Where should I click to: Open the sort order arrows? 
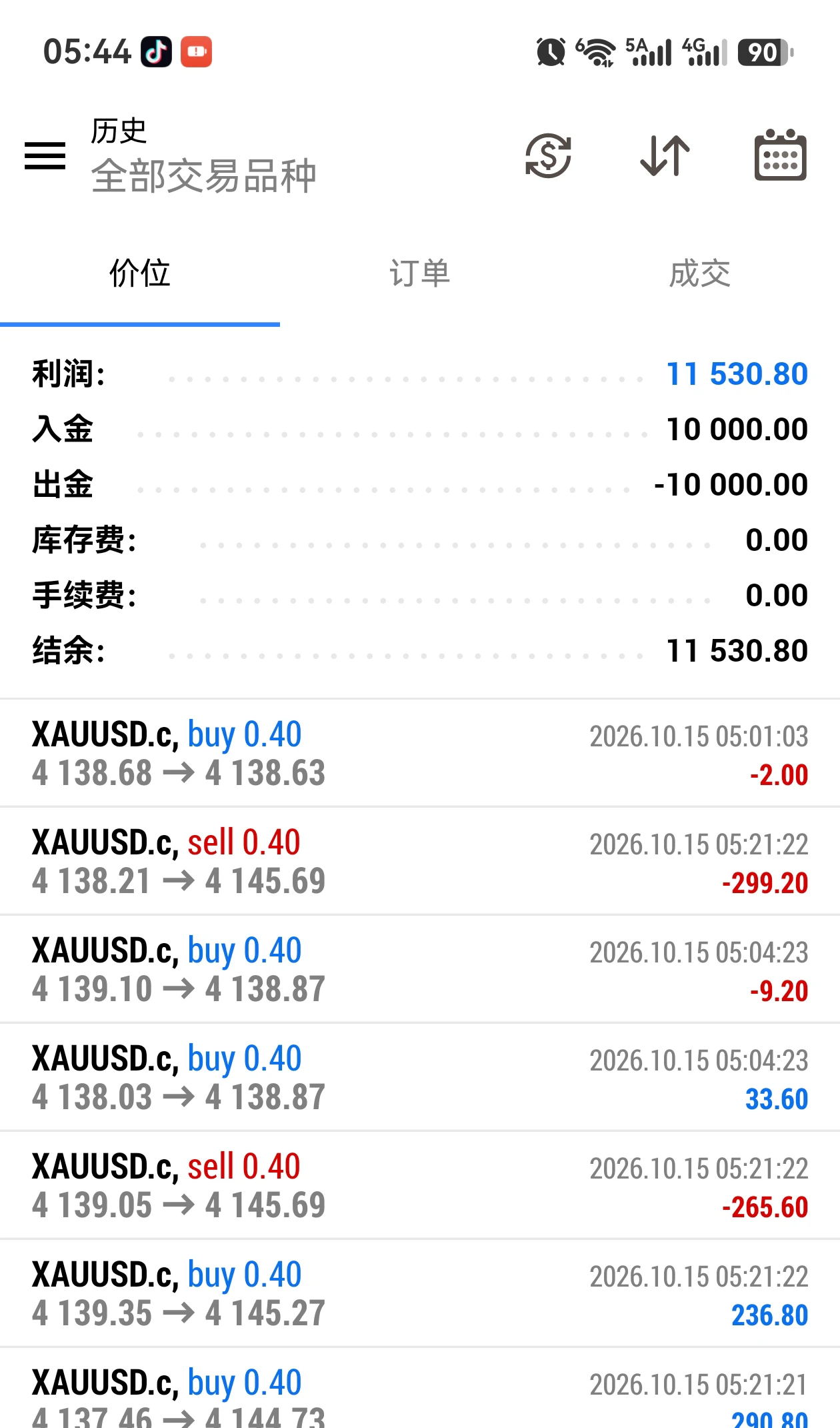[x=665, y=155]
